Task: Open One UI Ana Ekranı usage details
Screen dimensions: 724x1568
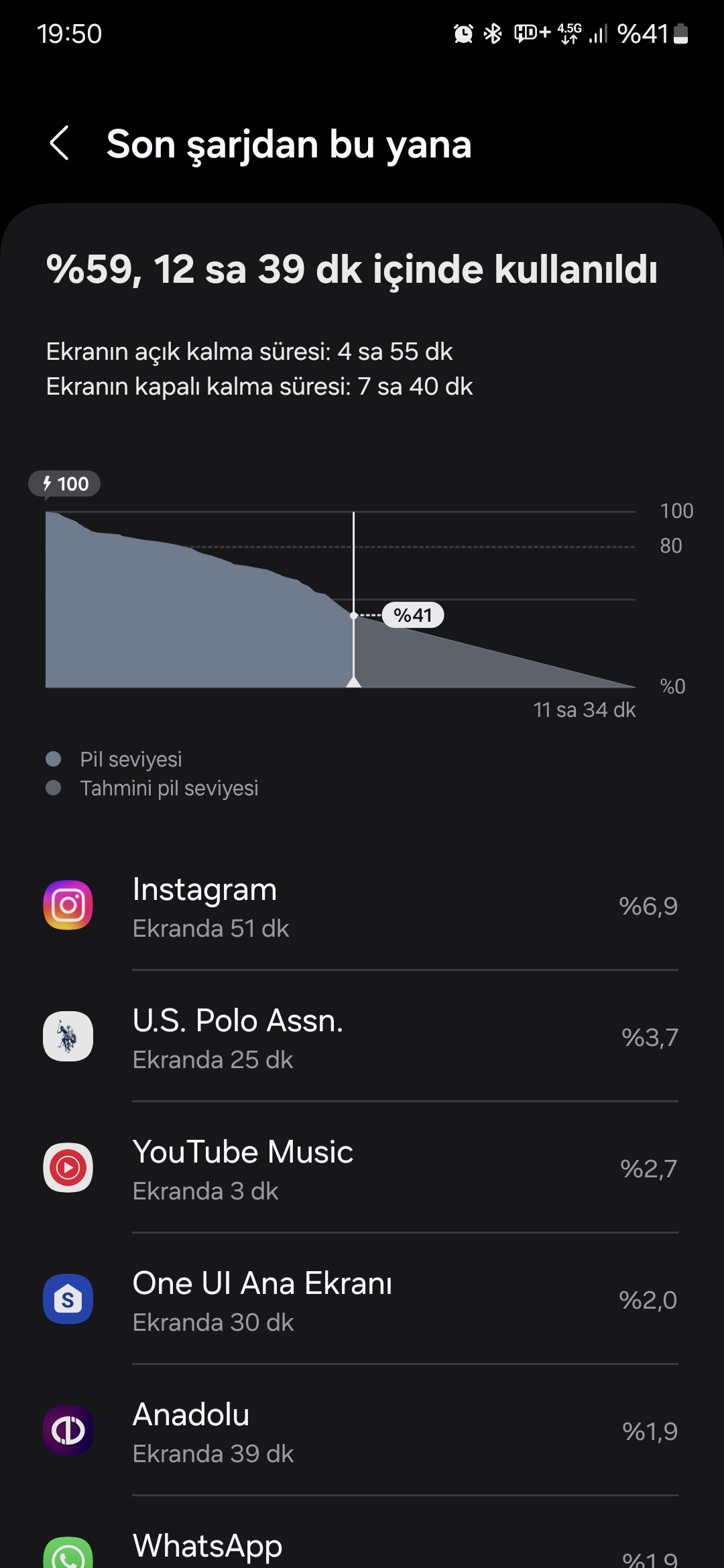Action: (362, 1299)
